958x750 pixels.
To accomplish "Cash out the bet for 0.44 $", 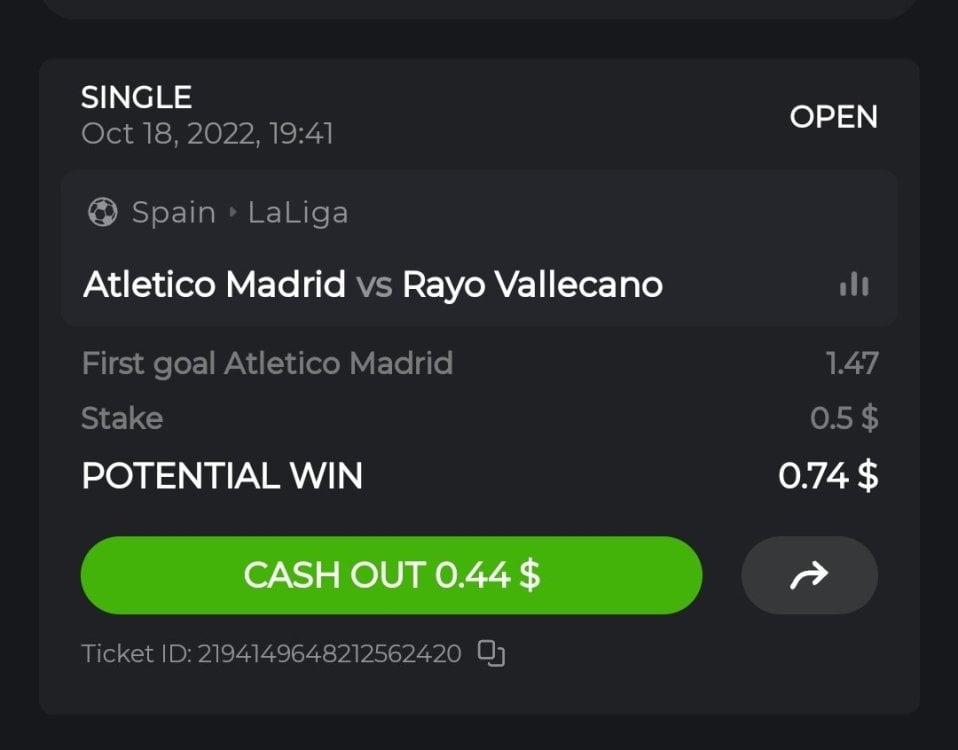I will coord(391,575).
